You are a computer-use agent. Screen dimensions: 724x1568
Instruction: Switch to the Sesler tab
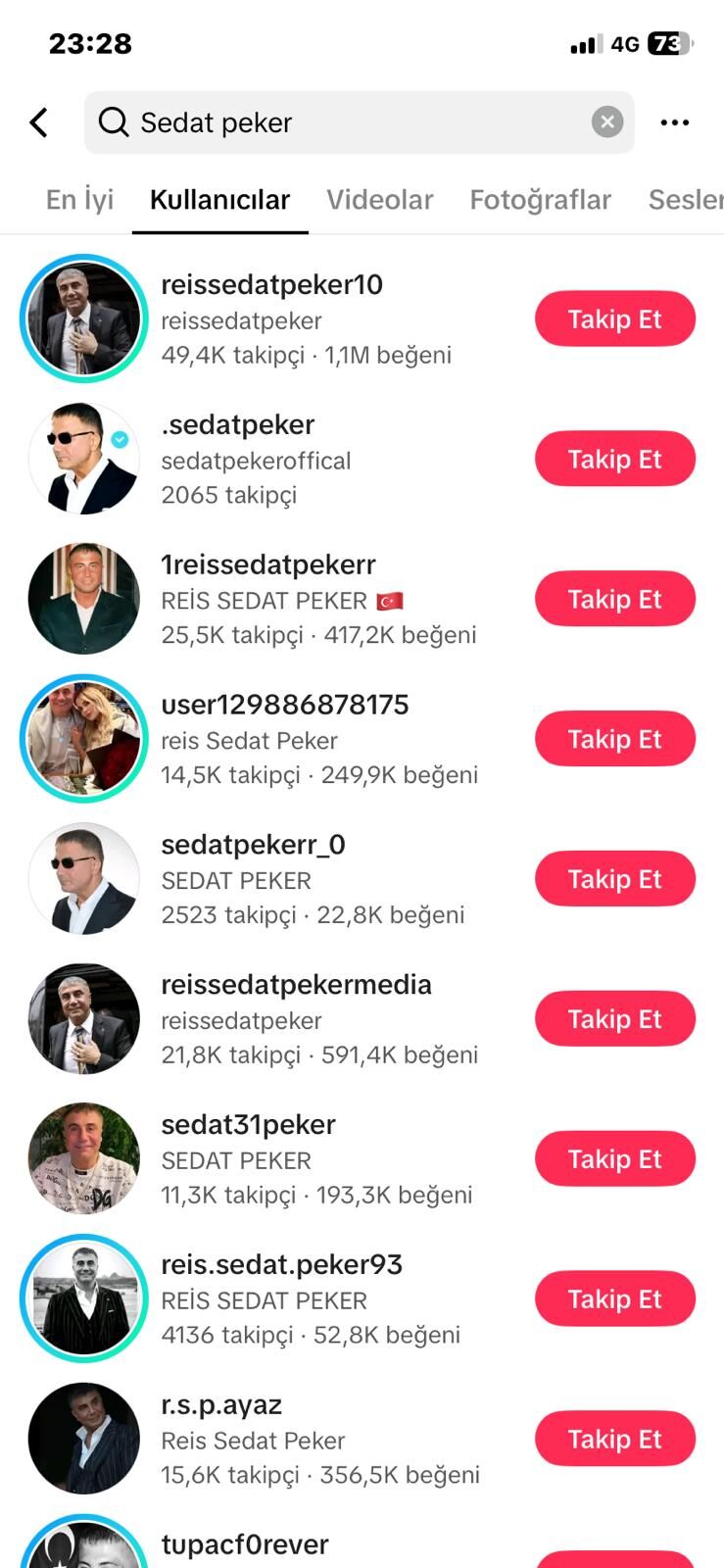pos(684,200)
